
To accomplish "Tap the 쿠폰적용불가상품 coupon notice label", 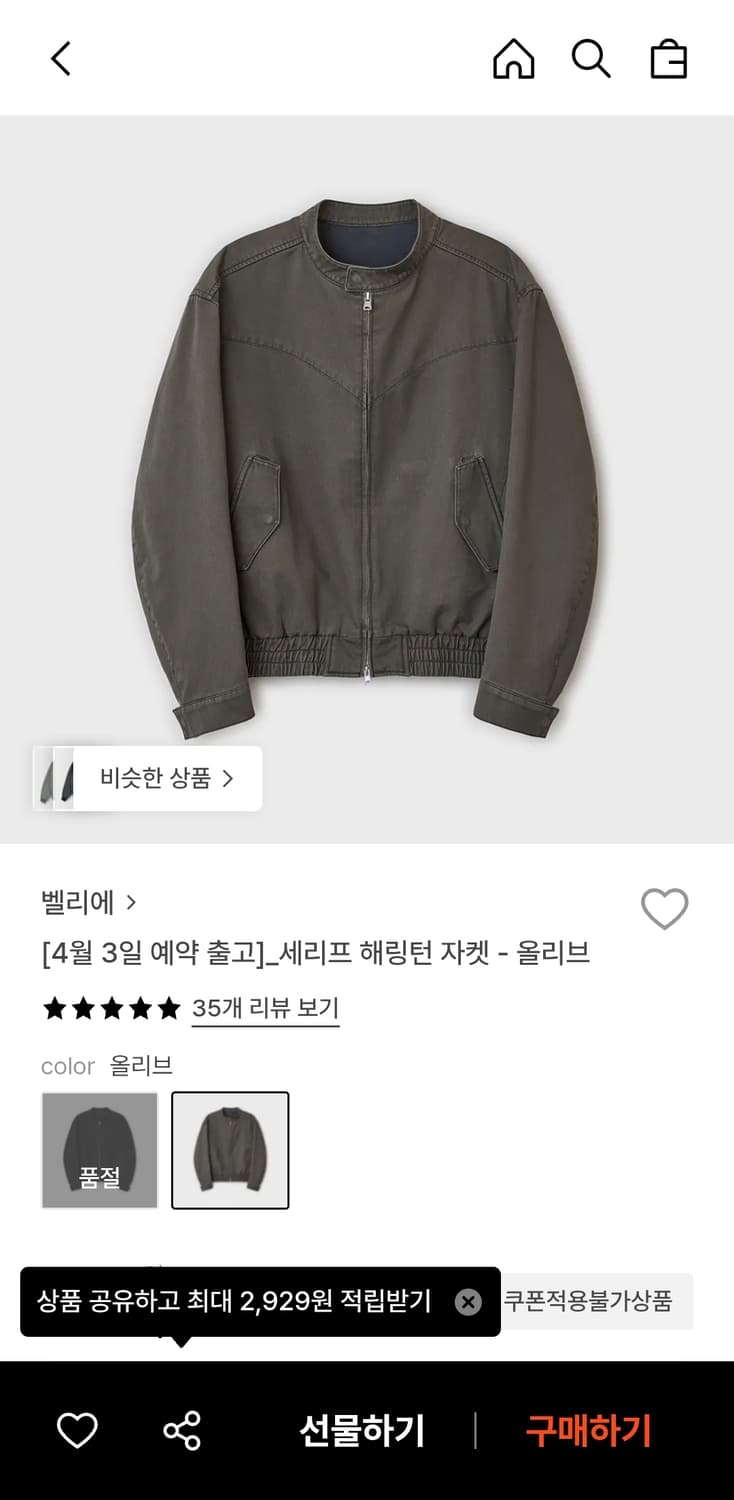I will tap(591, 1301).
